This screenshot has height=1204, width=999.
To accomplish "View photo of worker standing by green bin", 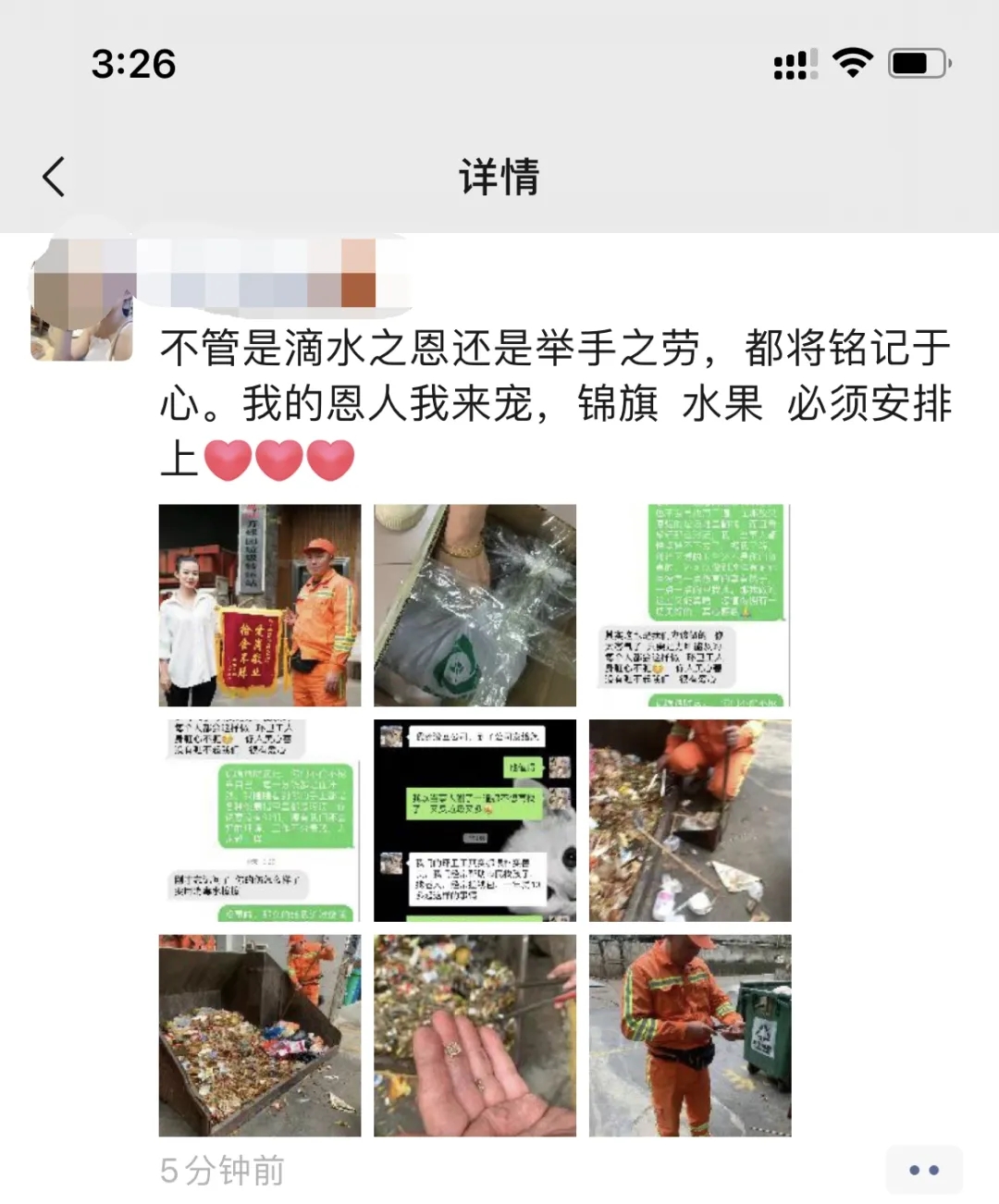I will pos(690,1035).
